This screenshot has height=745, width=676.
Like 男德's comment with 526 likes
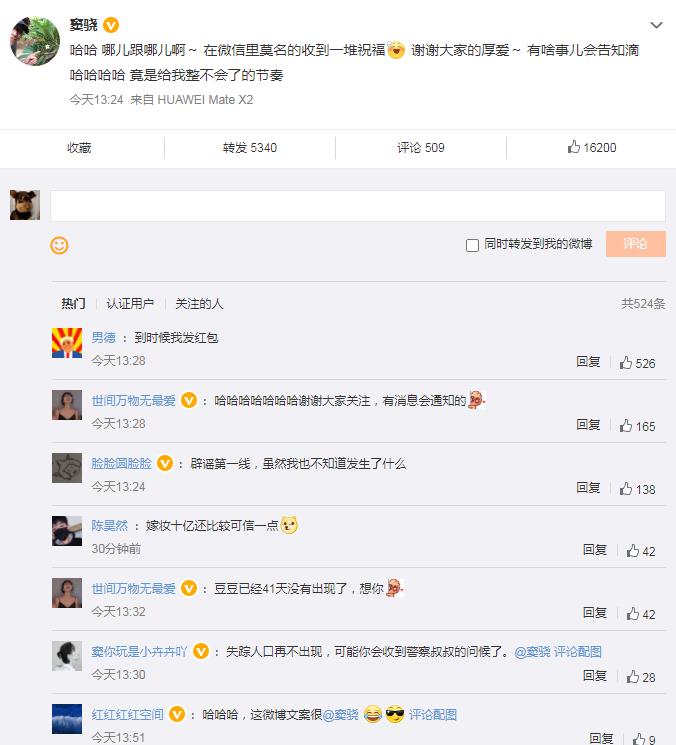click(x=637, y=363)
